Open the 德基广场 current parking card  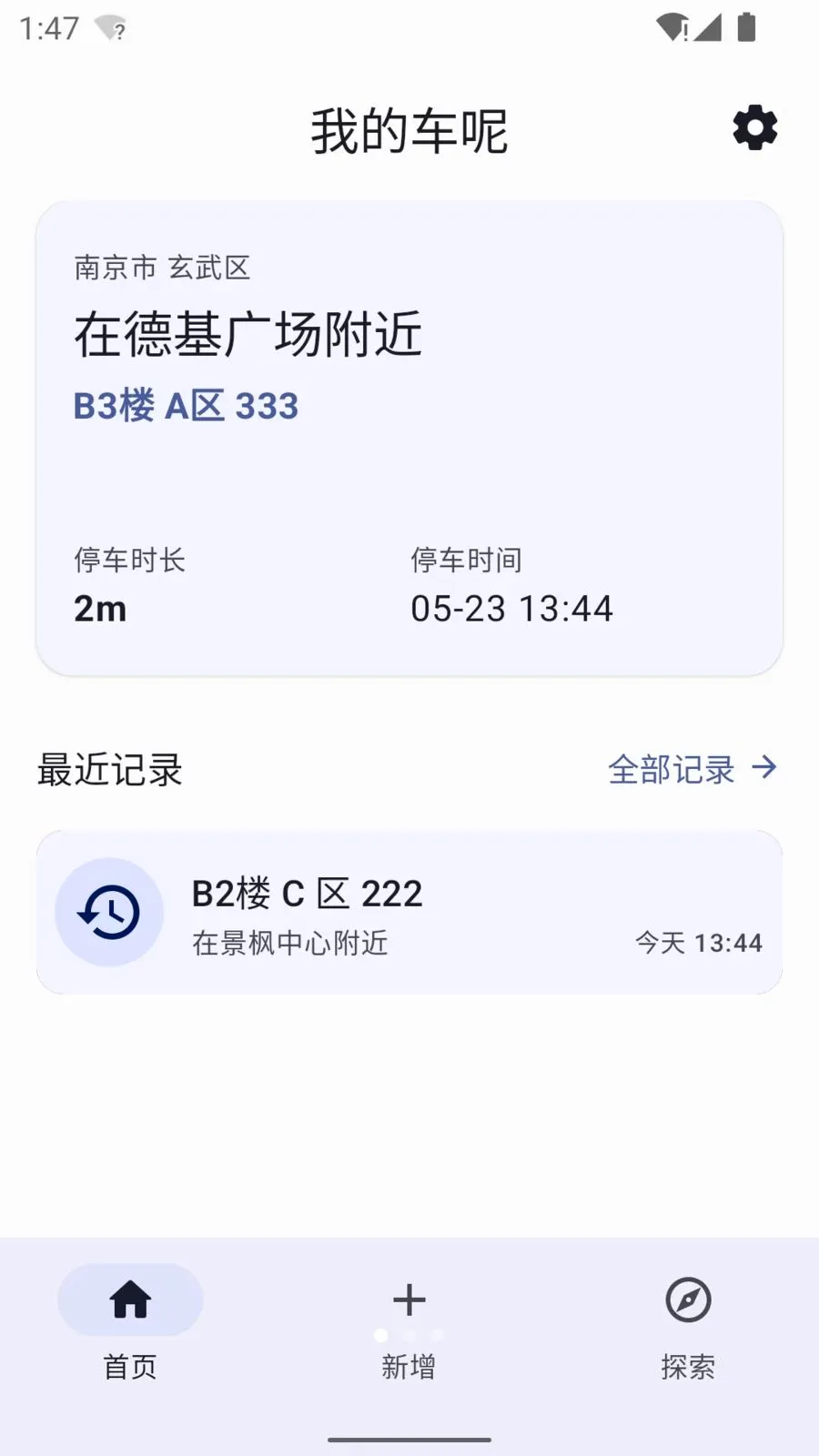pyautogui.click(x=409, y=439)
